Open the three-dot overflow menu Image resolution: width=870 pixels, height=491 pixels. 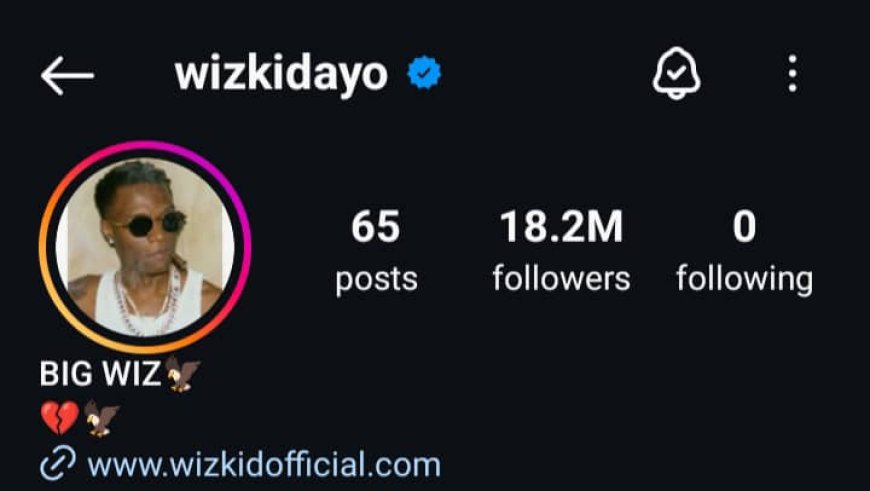click(x=792, y=74)
